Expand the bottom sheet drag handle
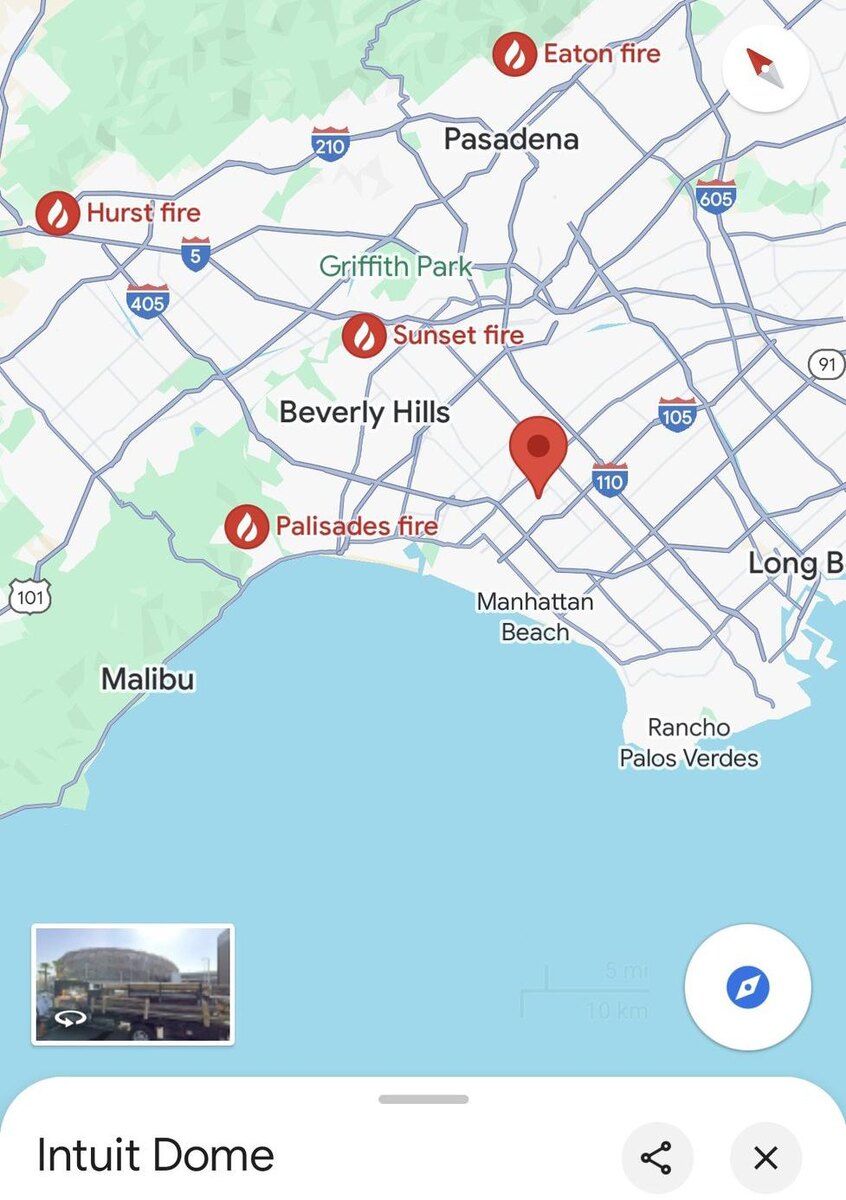This screenshot has width=846, height=1200. tap(423, 1100)
